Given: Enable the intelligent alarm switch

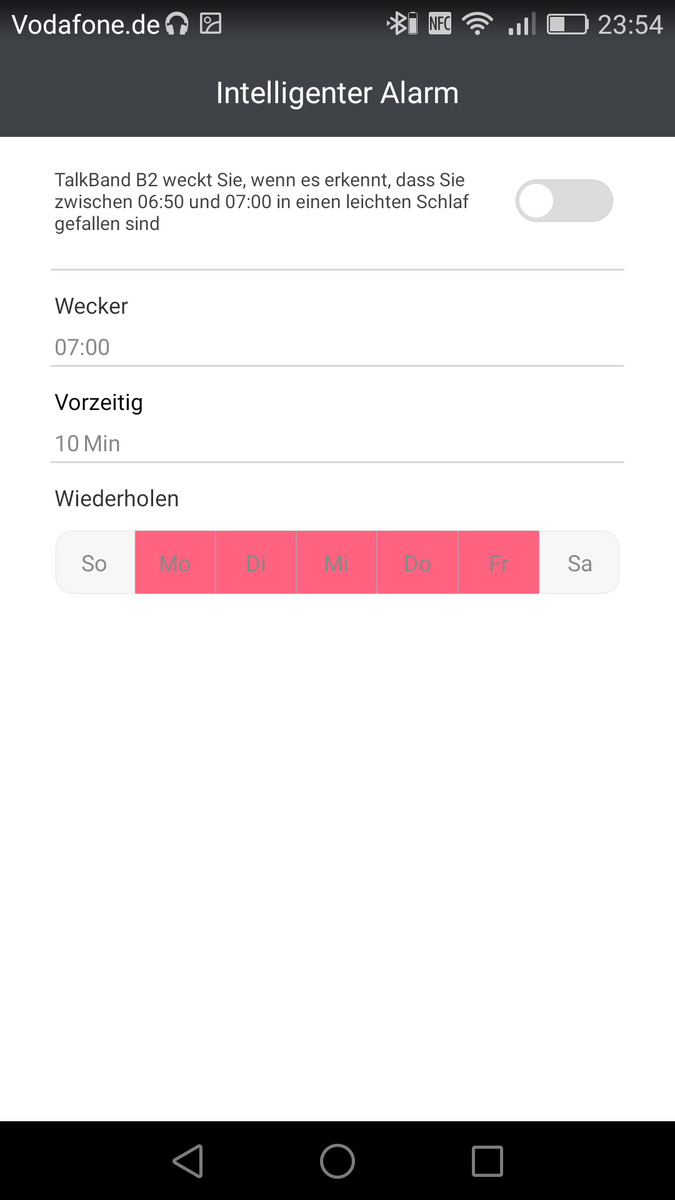Looking at the screenshot, I should click(563, 201).
